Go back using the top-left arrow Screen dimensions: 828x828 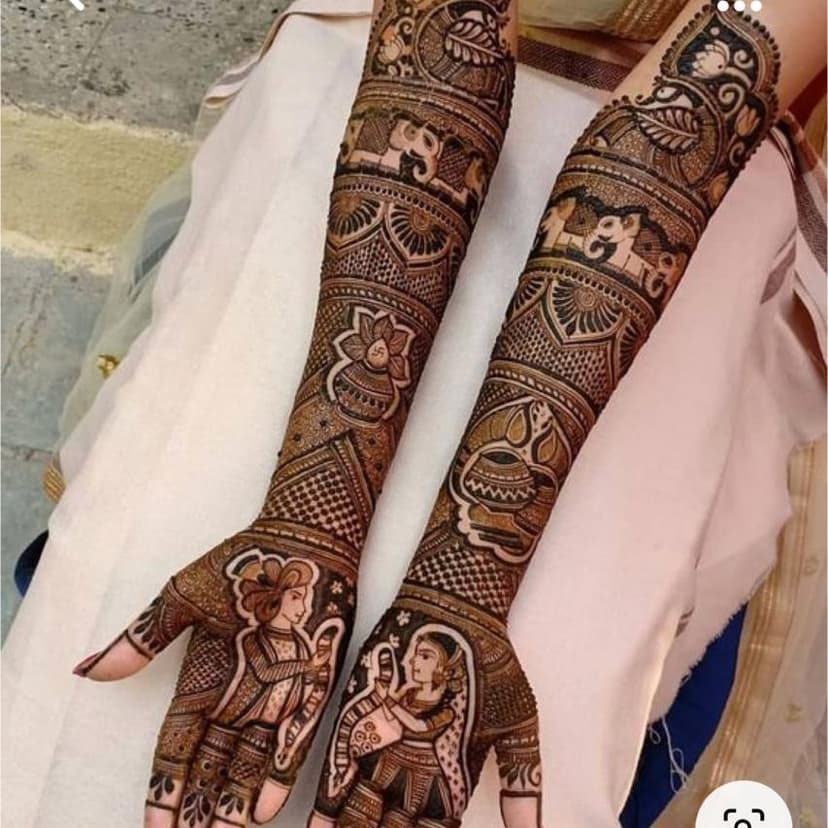coord(76,3)
